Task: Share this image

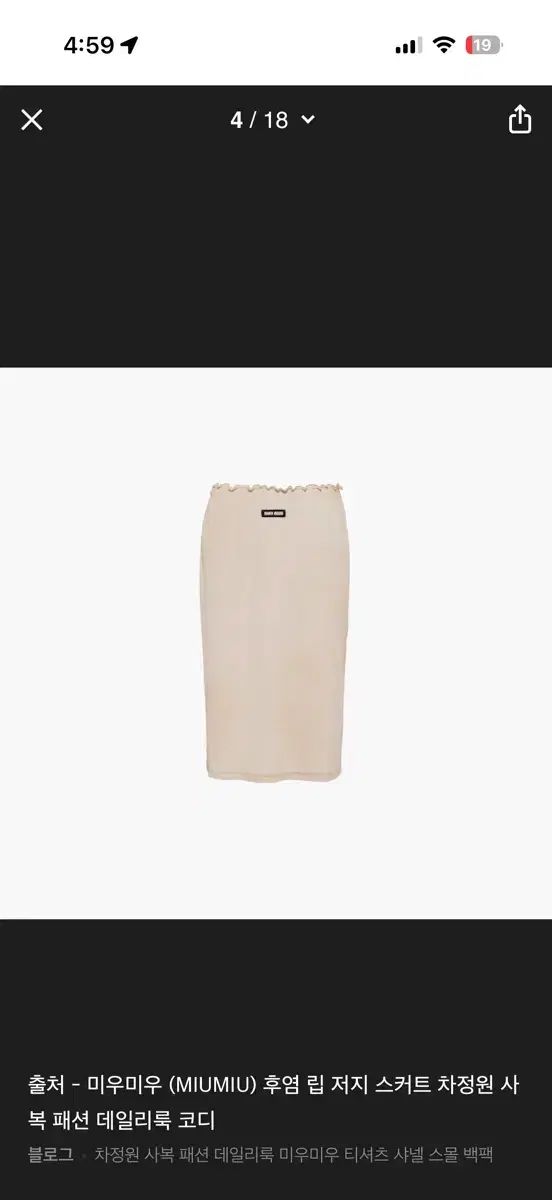Action: 520,119
